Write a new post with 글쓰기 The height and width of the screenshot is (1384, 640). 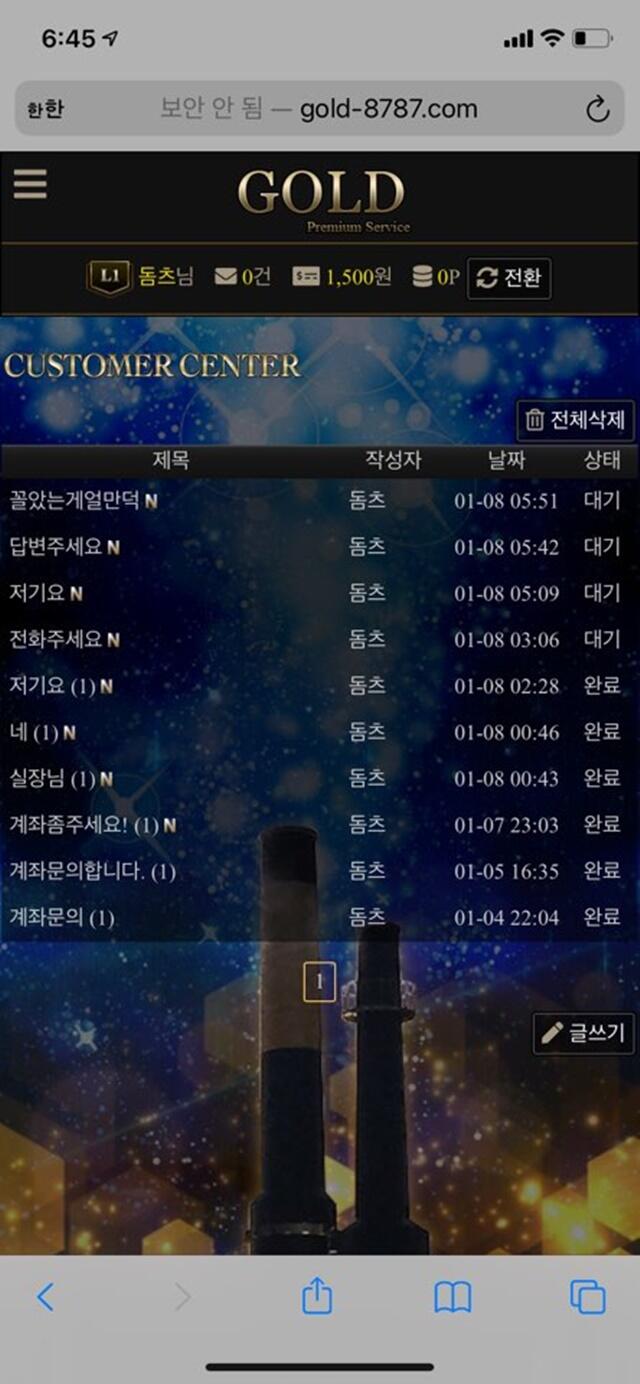point(584,1033)
